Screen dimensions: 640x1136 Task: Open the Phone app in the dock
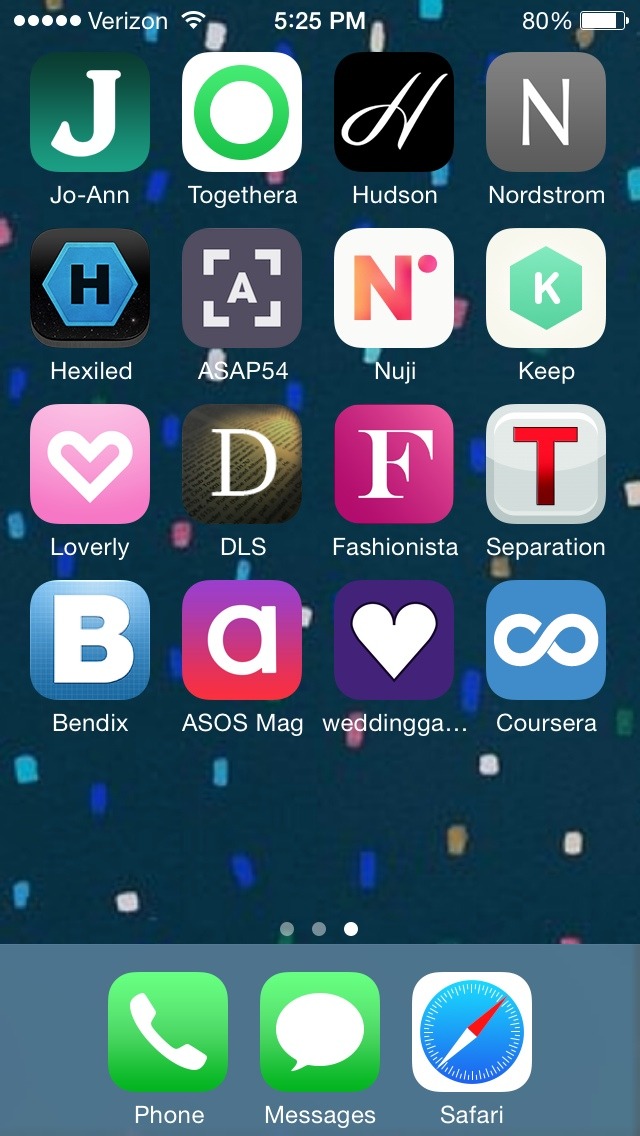[168, 1032]
